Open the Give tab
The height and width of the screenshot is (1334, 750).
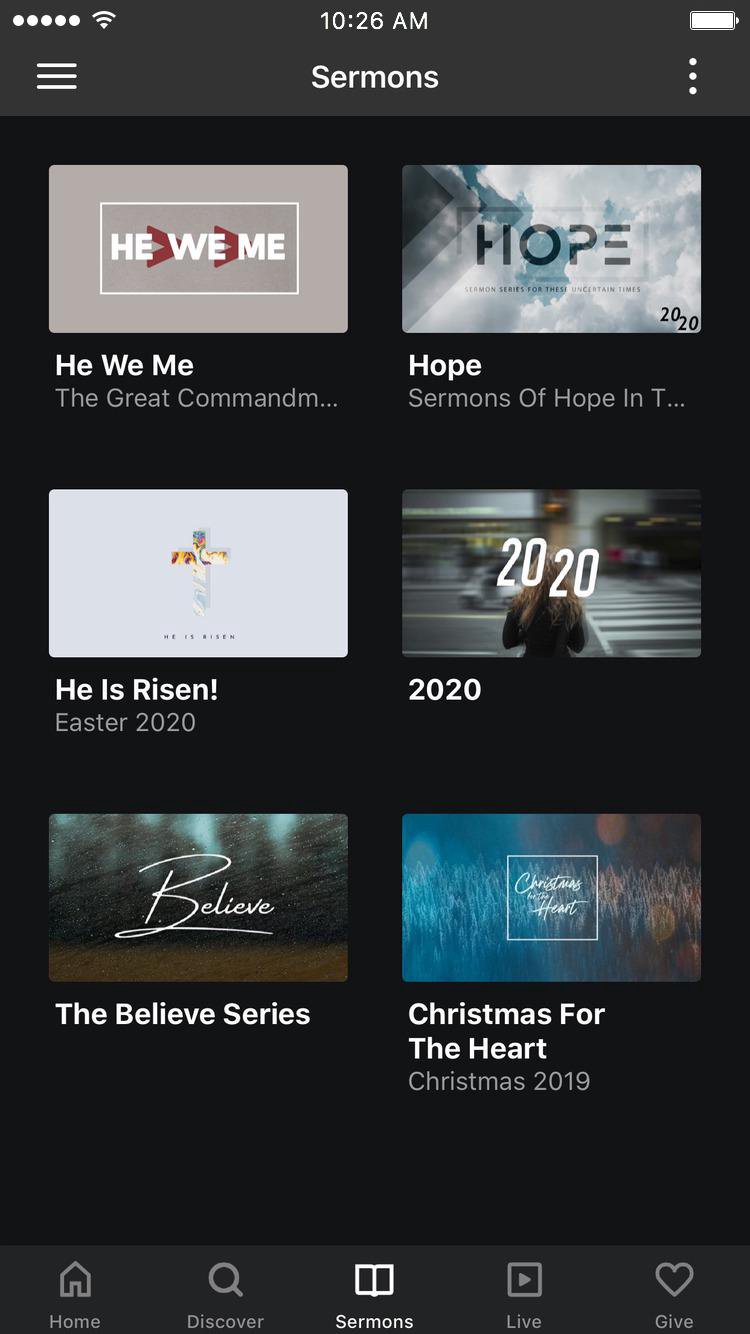click(674, 1292)
